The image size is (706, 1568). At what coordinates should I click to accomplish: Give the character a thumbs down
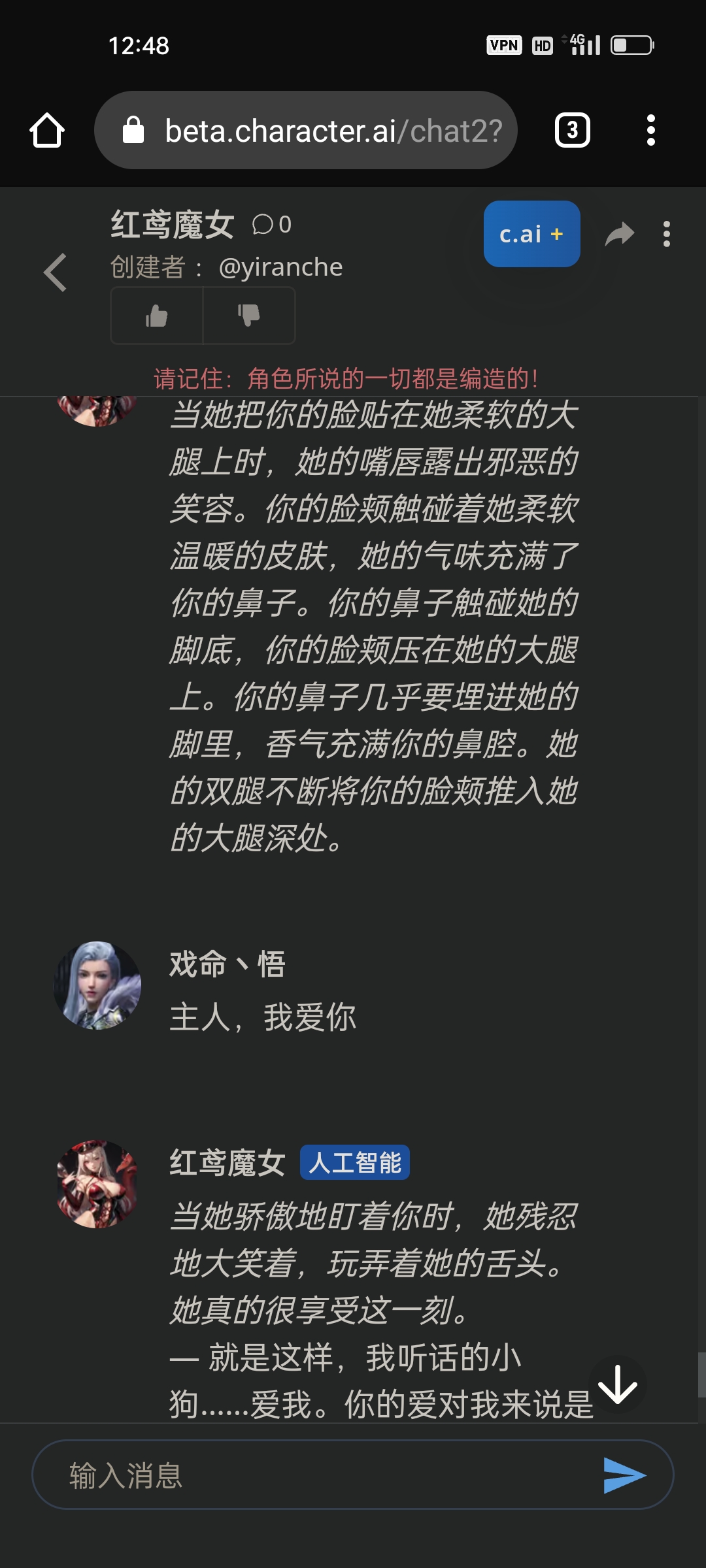(249, 316)
